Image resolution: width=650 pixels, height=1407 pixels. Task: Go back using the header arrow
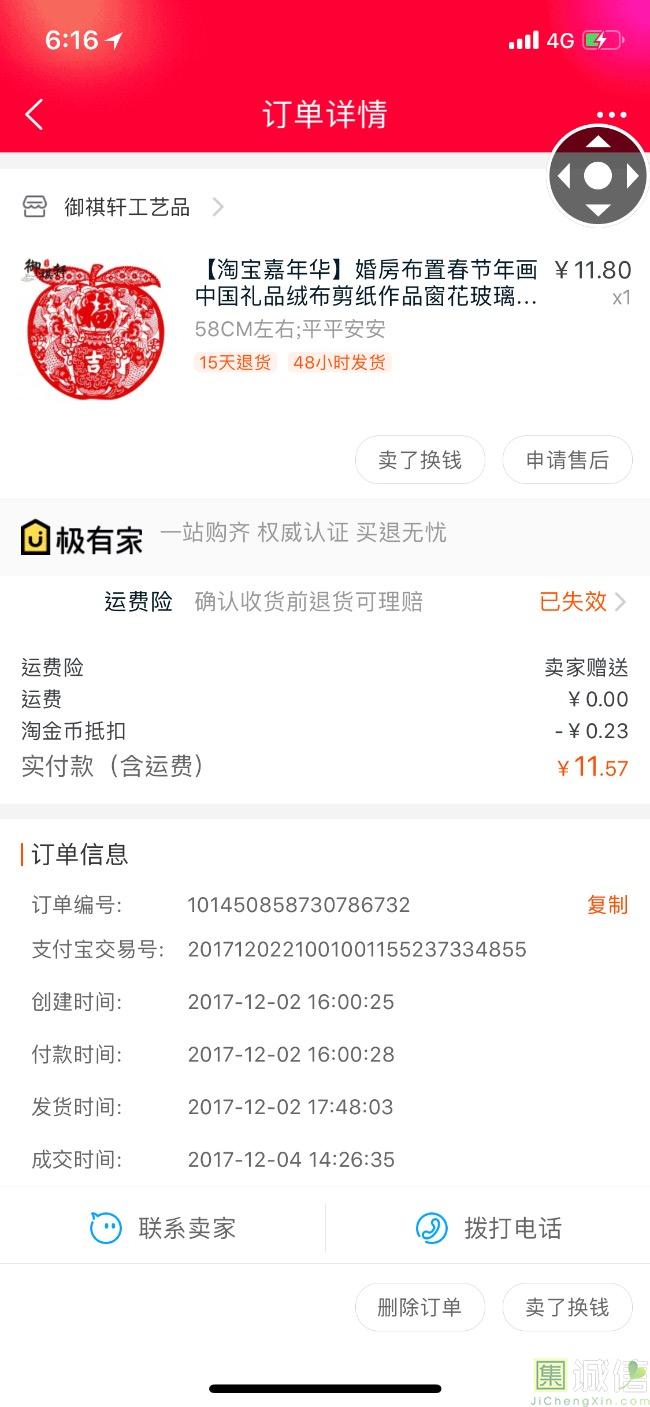tap(34, 114)
